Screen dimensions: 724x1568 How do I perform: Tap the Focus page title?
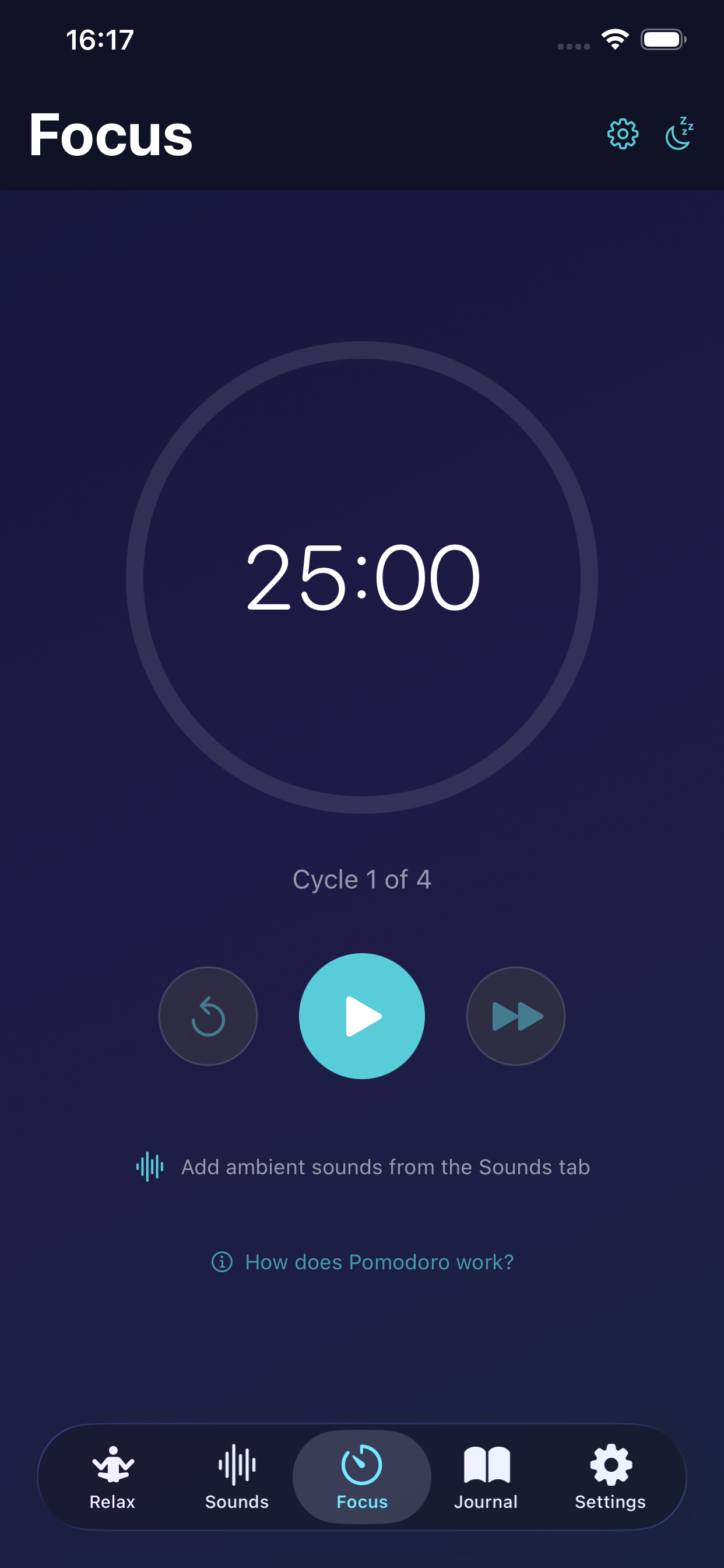point(111,135)
